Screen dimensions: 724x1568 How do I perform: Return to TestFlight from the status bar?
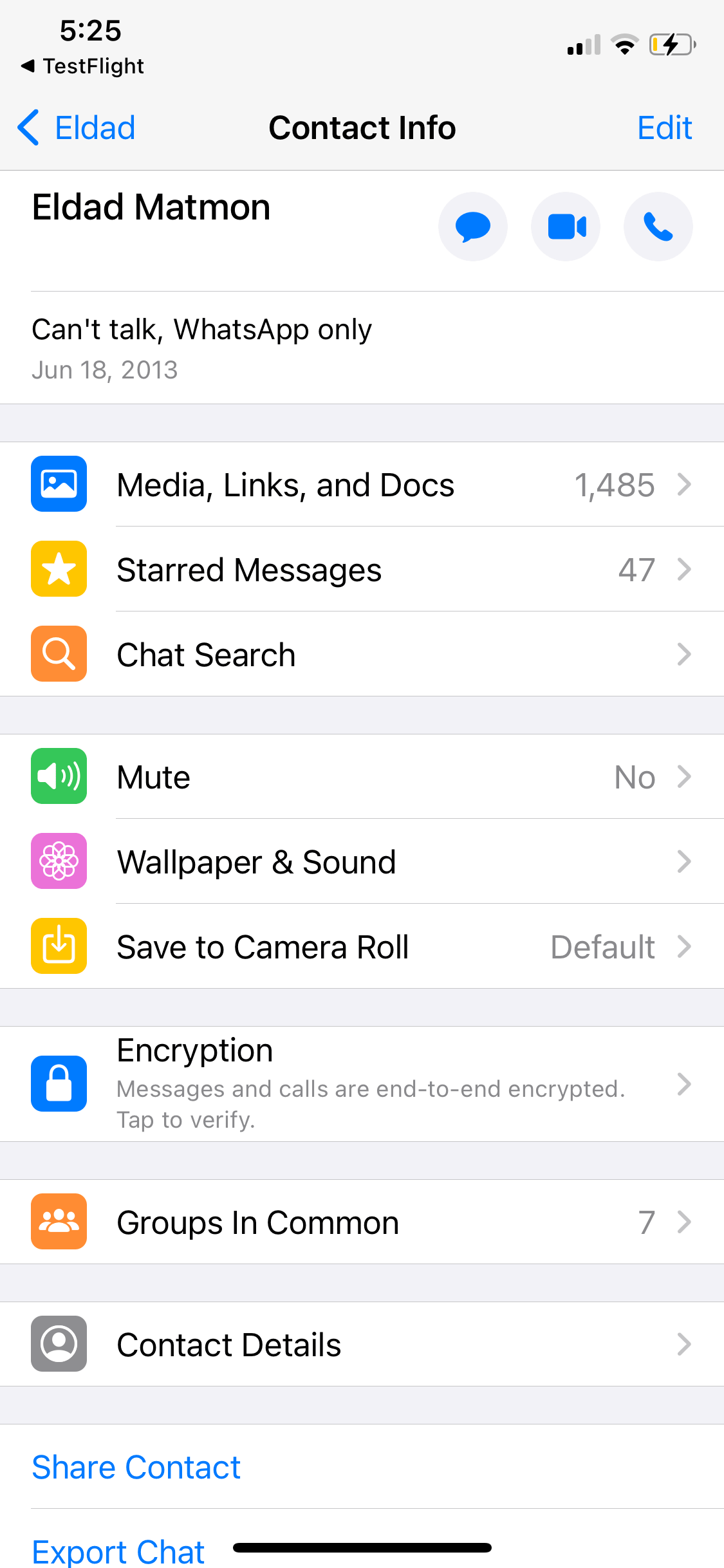click(x=82, y=66)
